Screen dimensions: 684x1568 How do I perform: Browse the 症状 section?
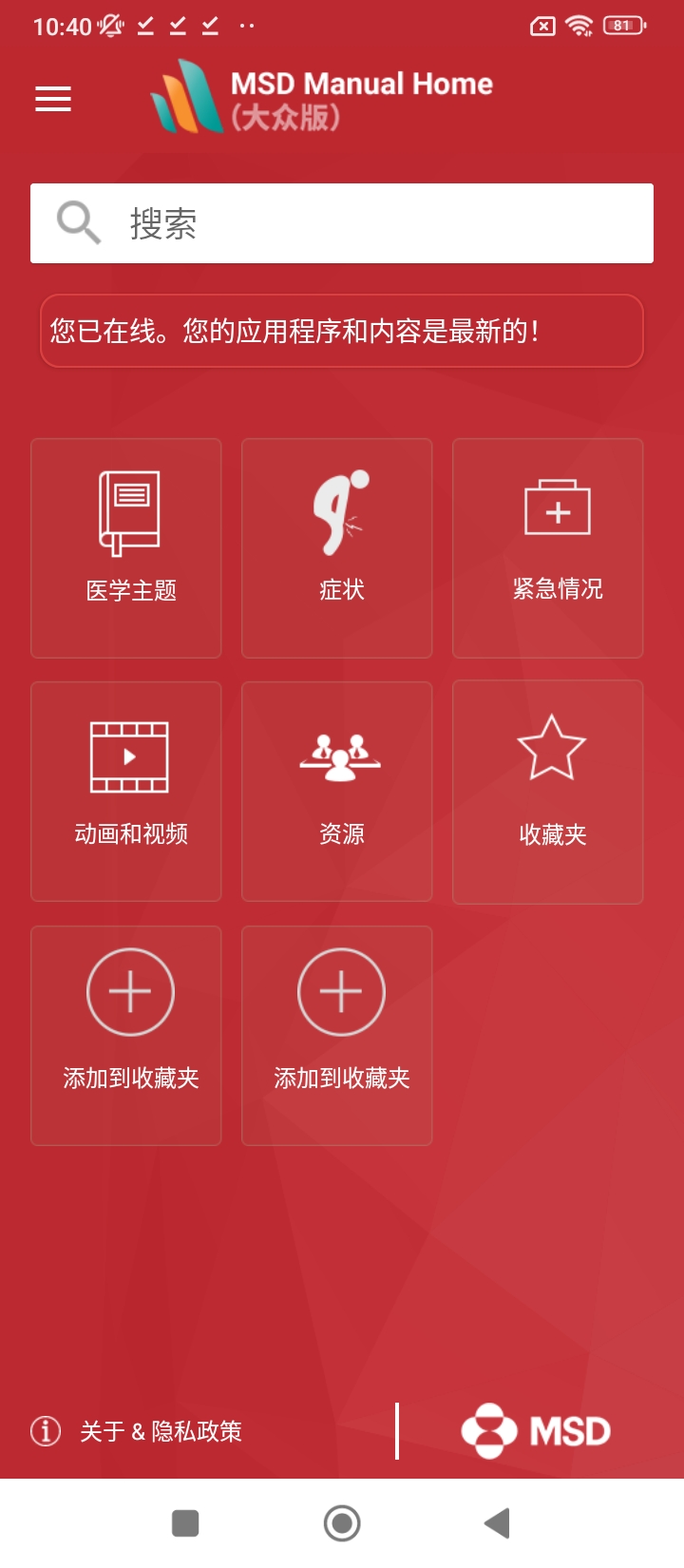(337, 548)
